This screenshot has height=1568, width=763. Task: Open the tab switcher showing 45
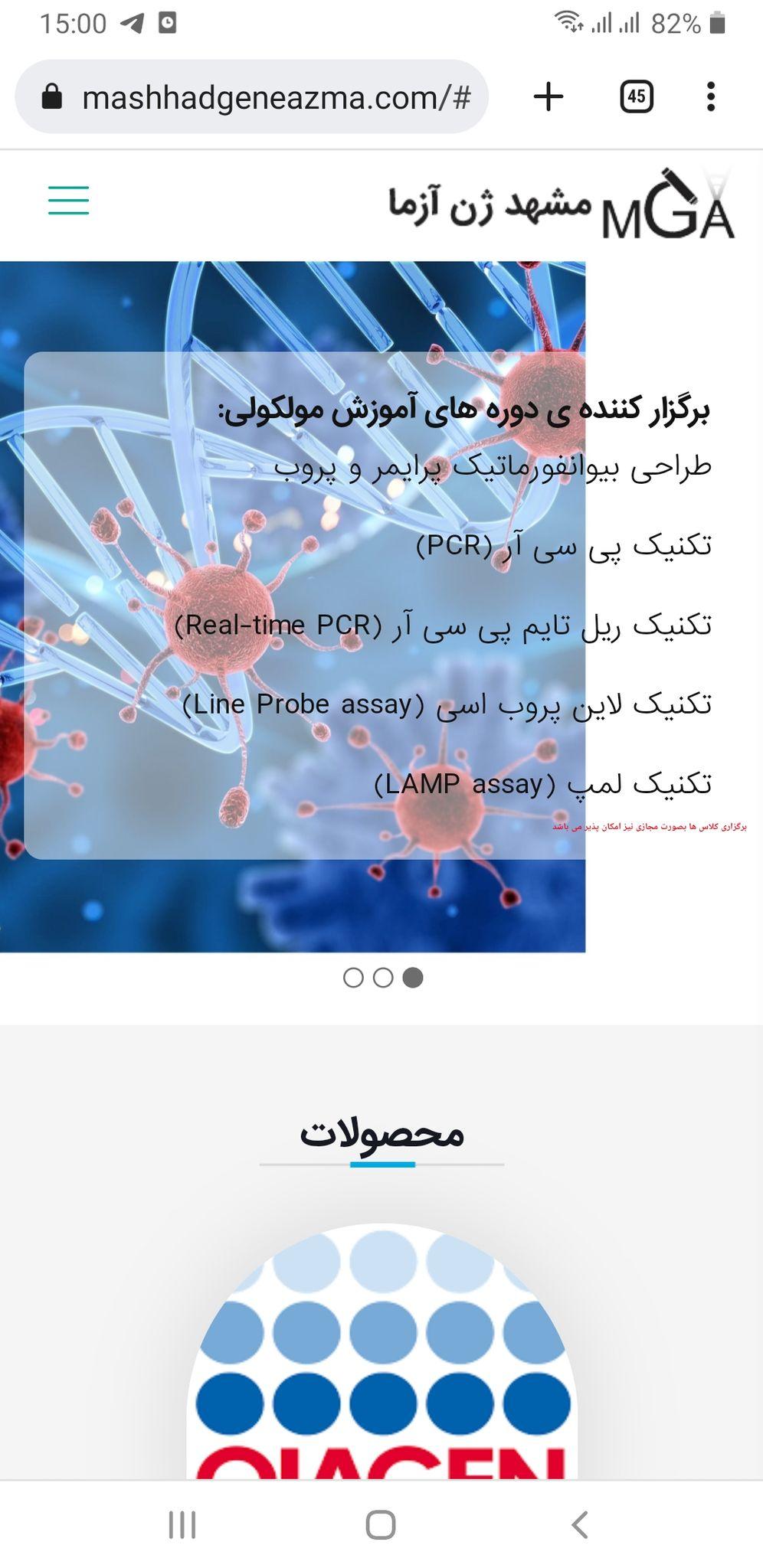tap(636, 97)
